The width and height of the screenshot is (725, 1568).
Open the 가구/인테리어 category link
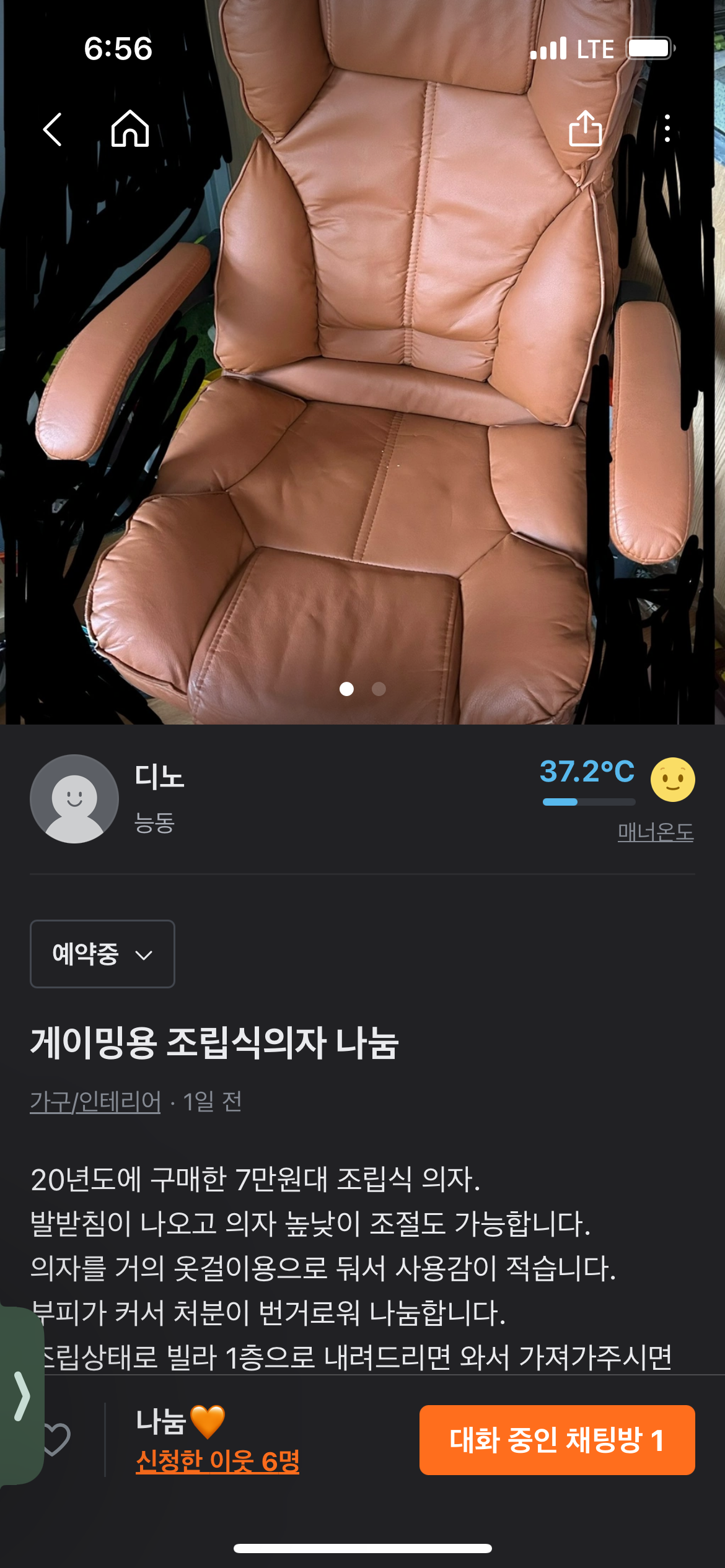95,1102
